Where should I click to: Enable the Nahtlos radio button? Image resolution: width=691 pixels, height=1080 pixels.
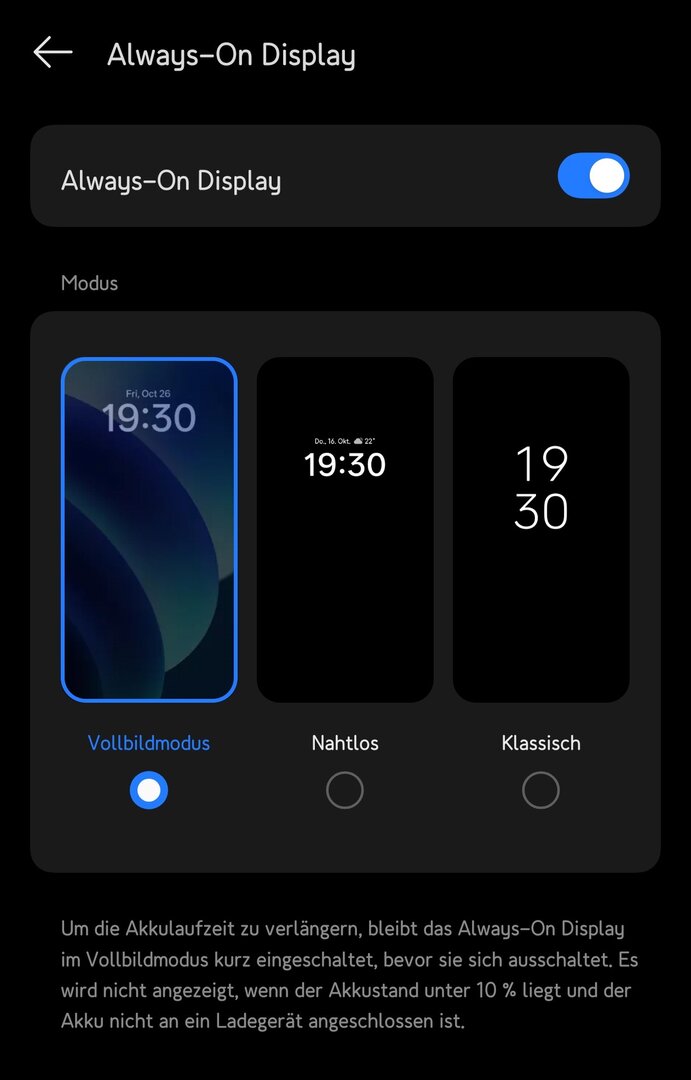coord(345,790)
